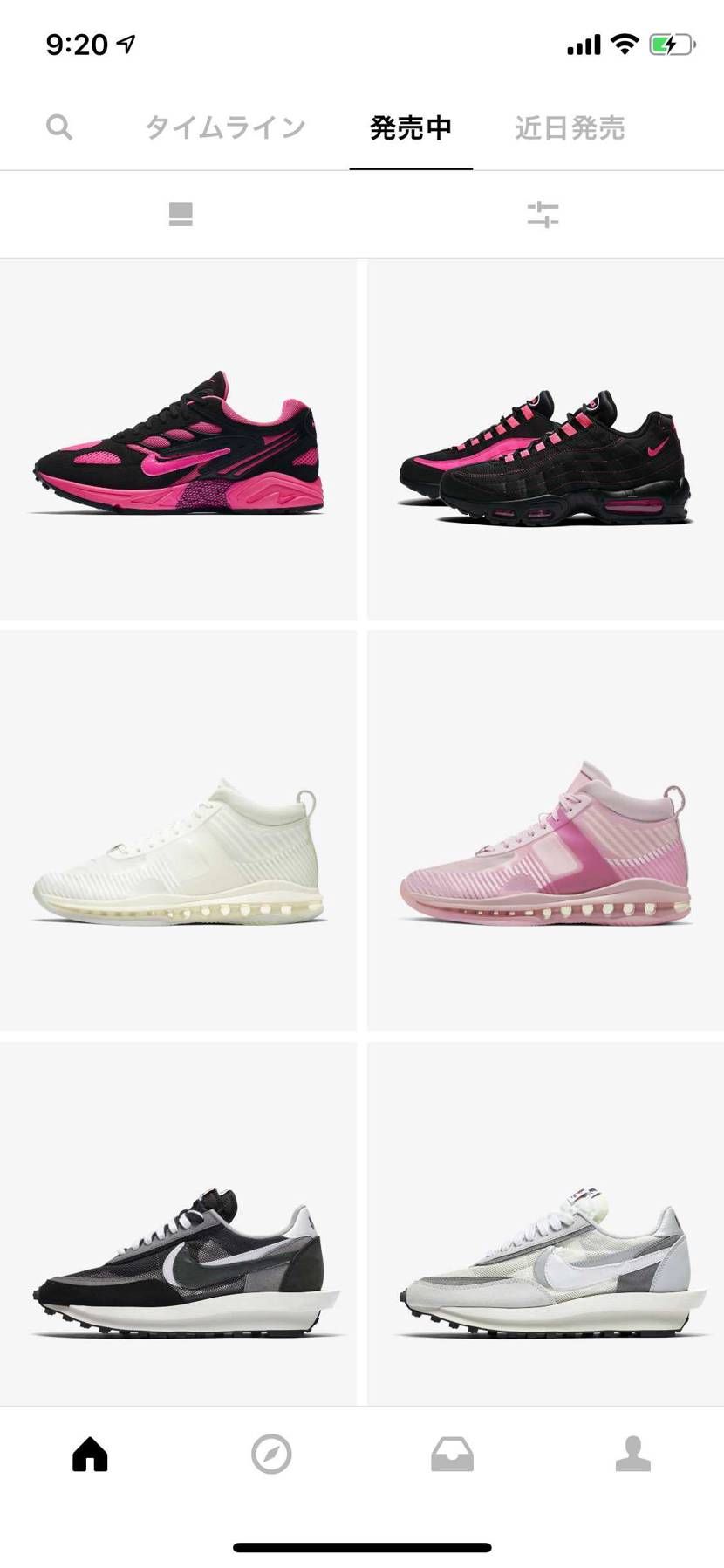Go to the home tab
This screenshot has width=724, height=1568.
pos(90,1455)
